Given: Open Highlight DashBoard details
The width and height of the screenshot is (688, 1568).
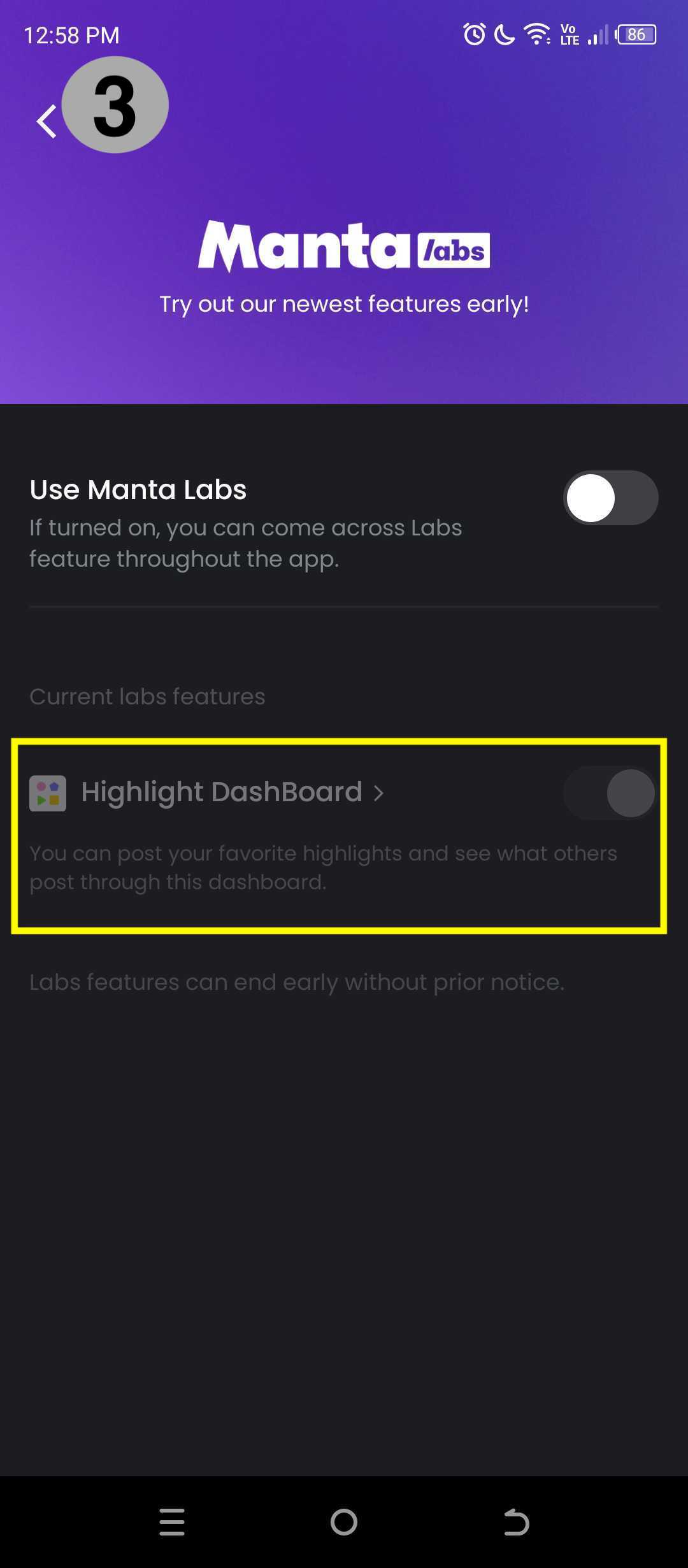Looking at the screenshot, I should coord(233,792).
